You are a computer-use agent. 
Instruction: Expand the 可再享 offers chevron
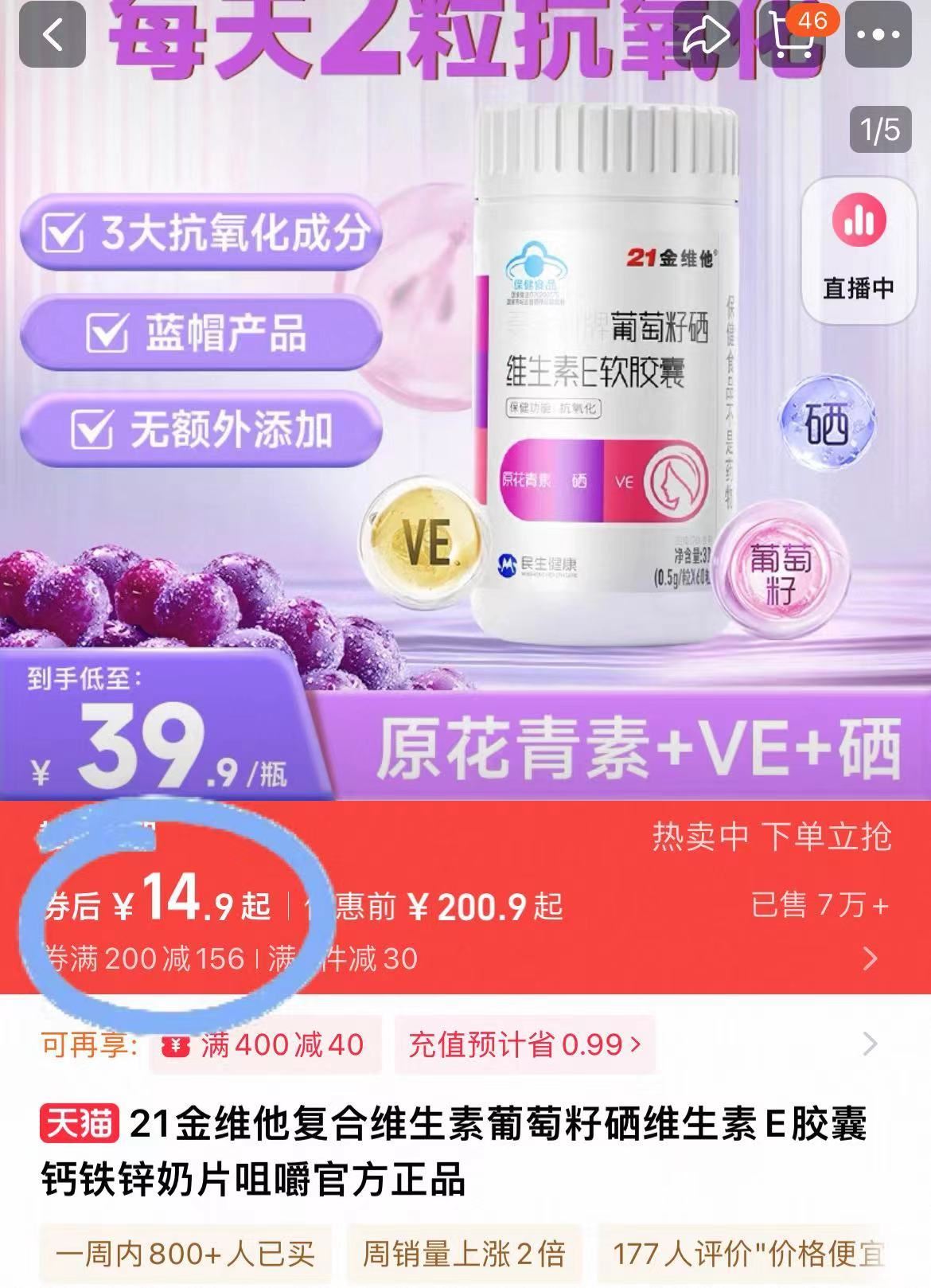871,1044
